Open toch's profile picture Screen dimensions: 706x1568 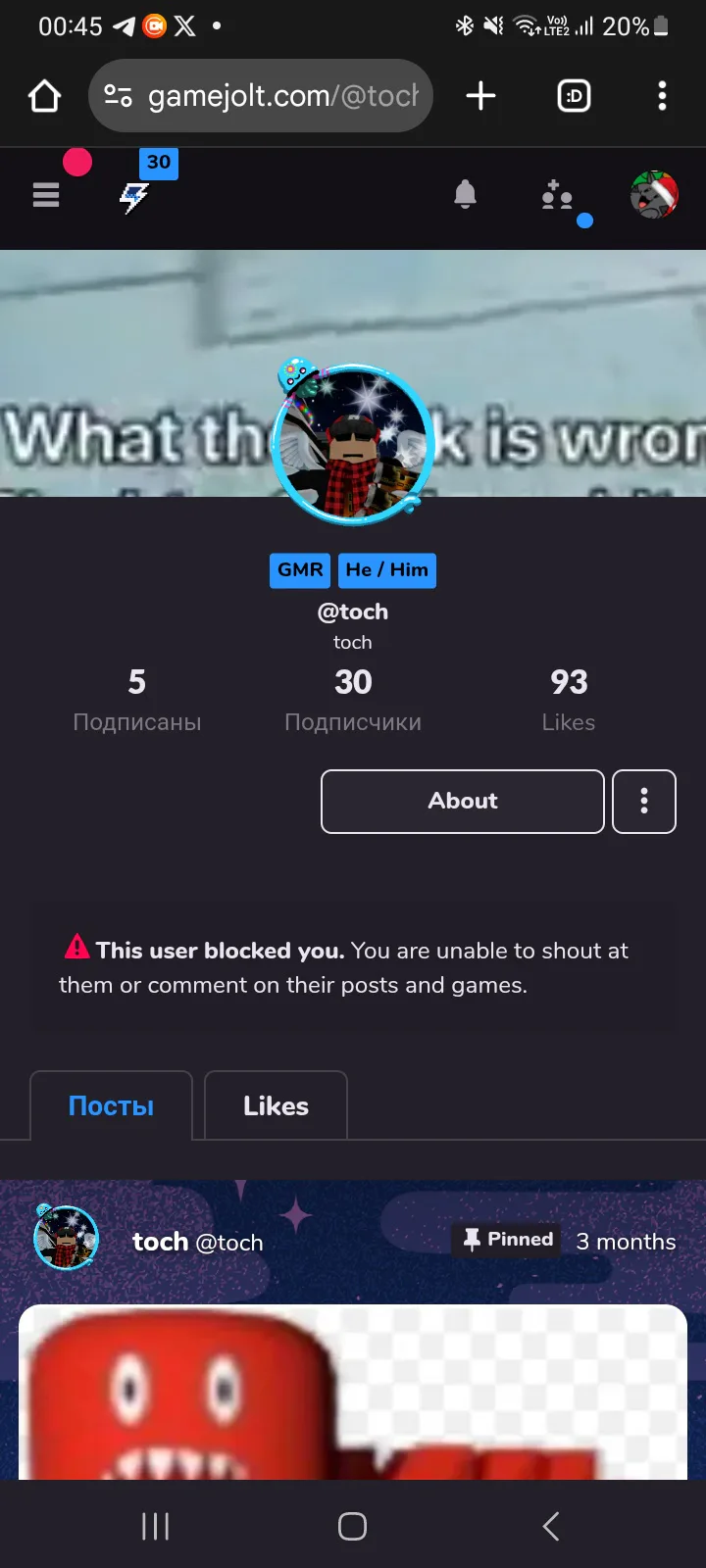point(353,441)
